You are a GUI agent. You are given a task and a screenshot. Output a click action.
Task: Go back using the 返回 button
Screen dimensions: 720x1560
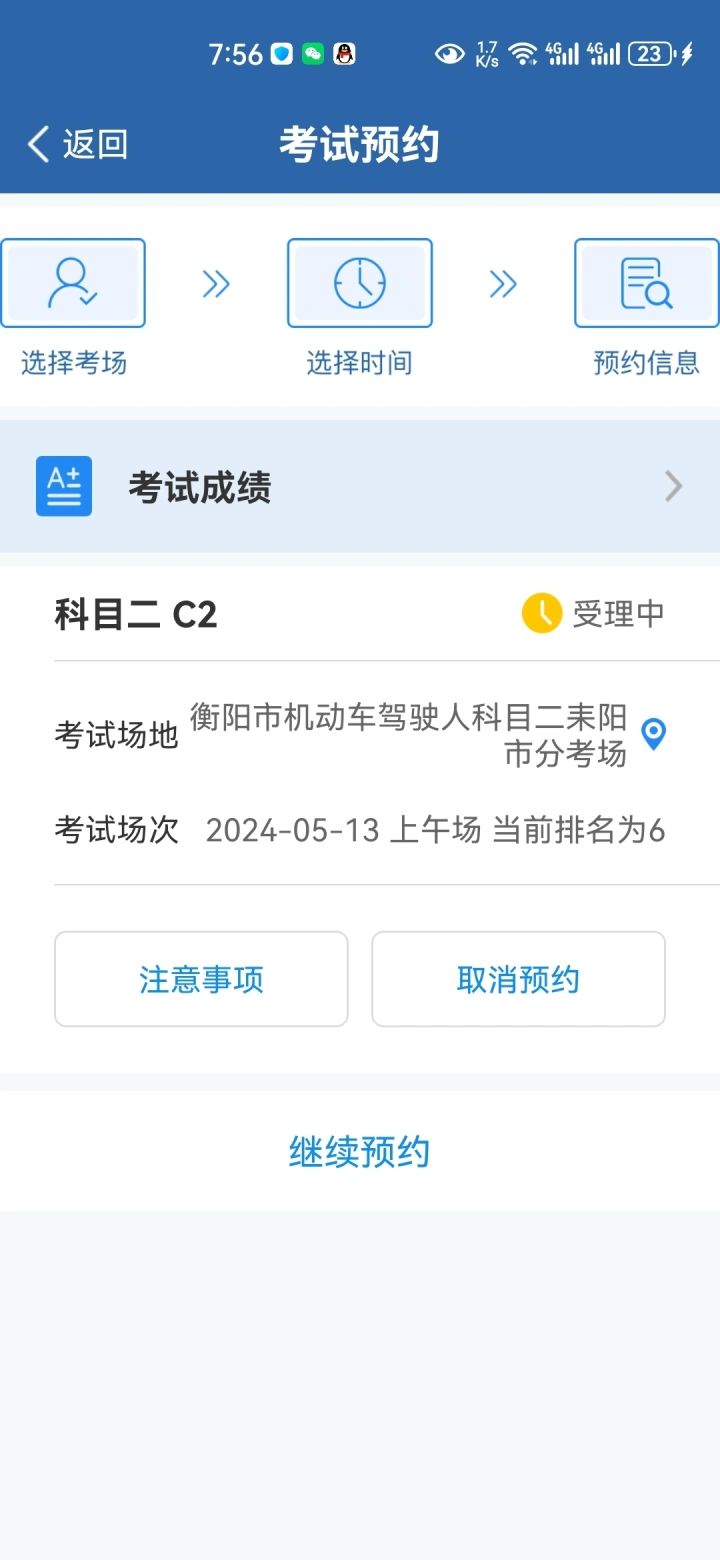pos(77,145)
